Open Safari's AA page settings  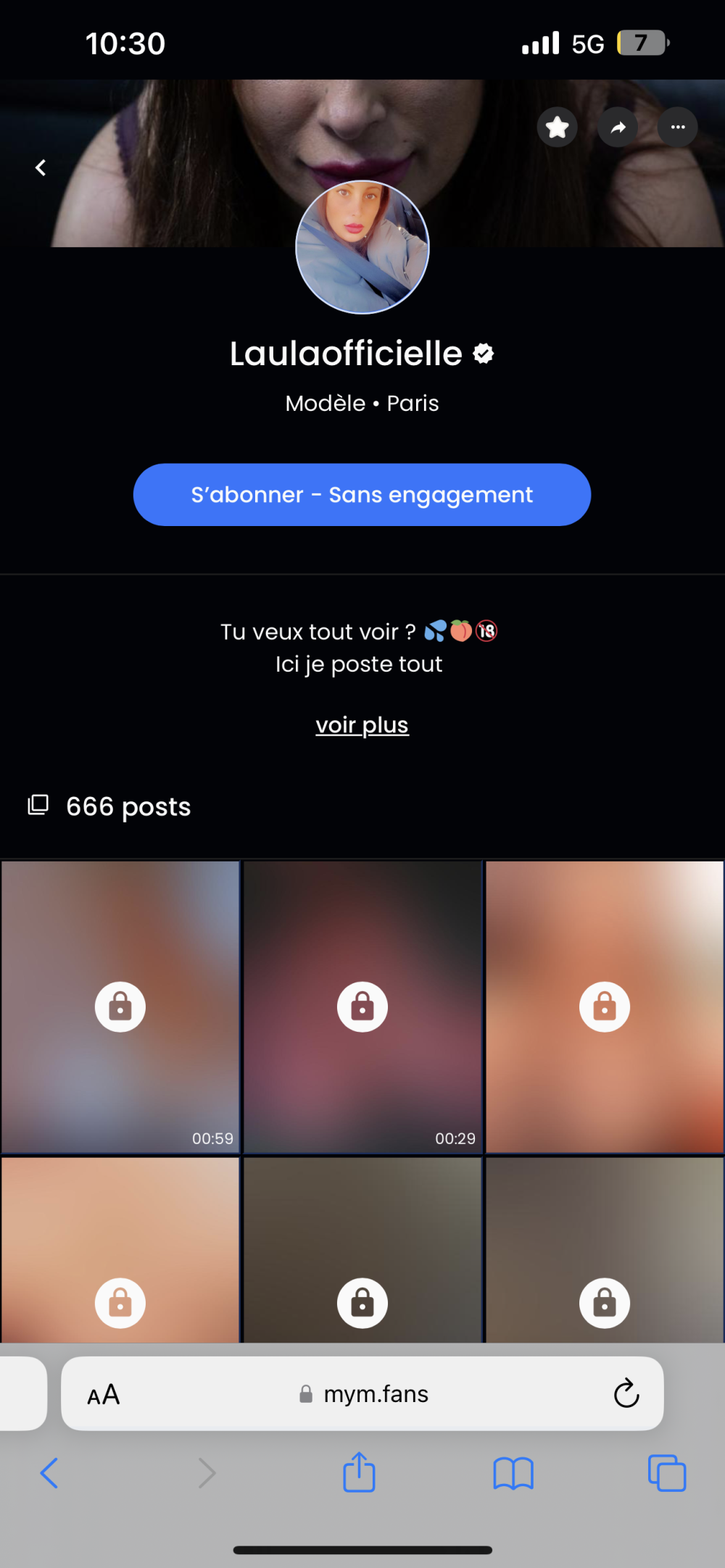[x=104, y=1394]
